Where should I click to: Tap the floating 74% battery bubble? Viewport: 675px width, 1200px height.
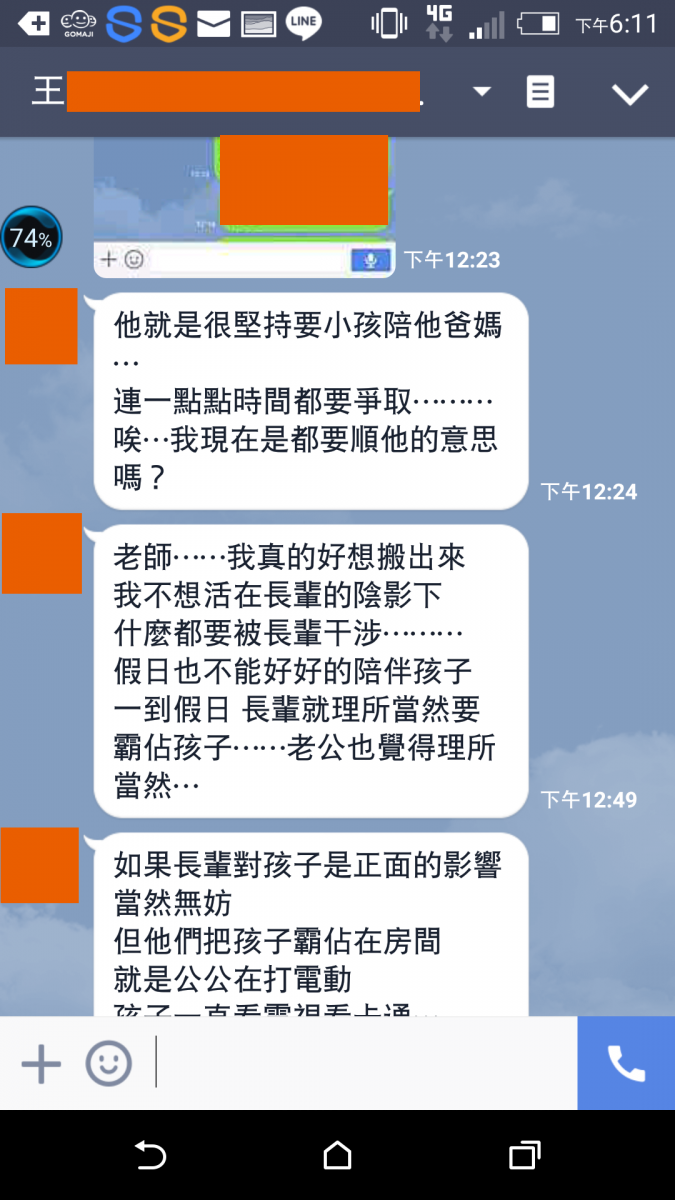pyautogui.click(x=31, y=238)
